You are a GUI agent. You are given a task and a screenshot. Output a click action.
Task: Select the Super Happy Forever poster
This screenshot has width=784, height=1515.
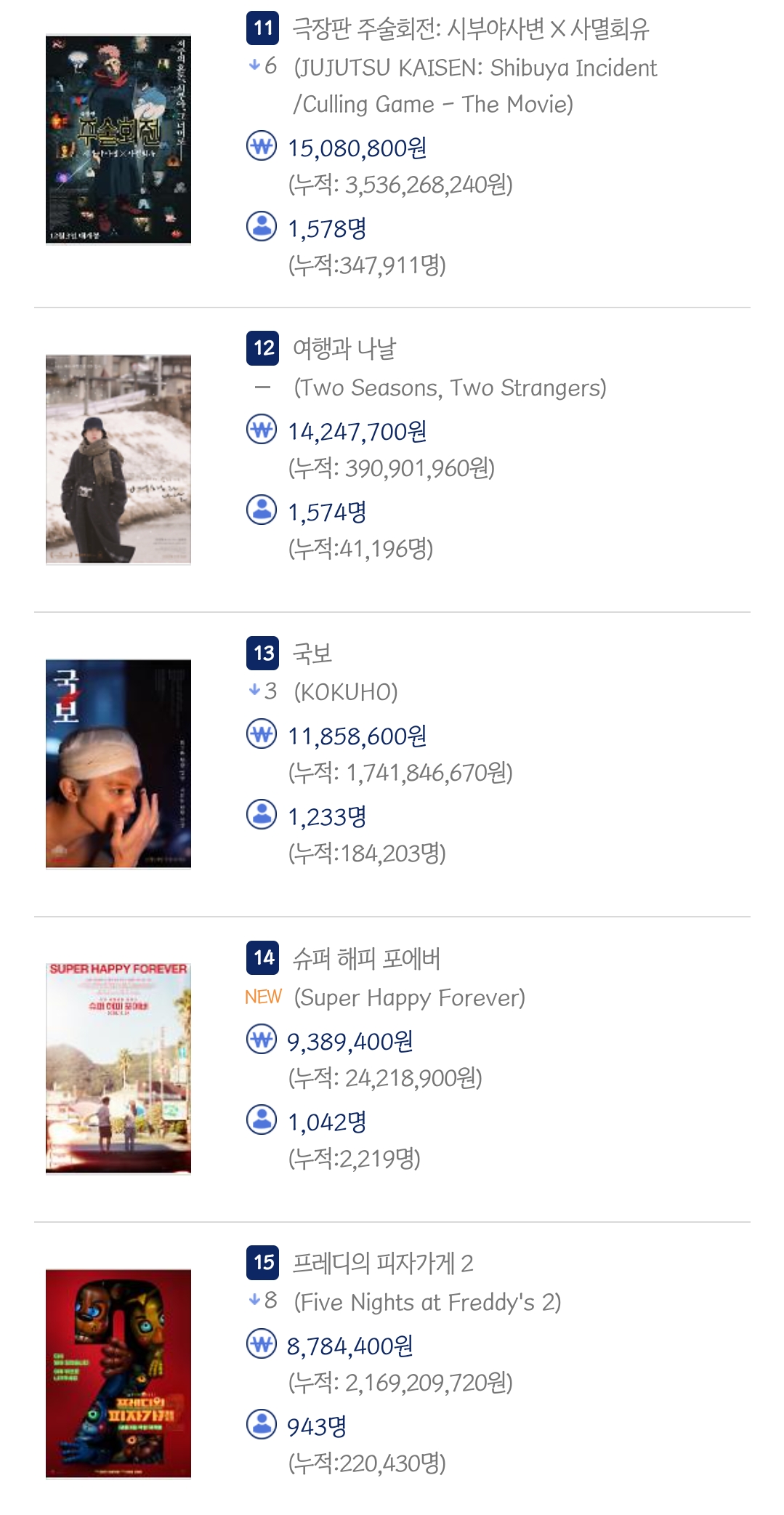click(x=118, y=1069)
